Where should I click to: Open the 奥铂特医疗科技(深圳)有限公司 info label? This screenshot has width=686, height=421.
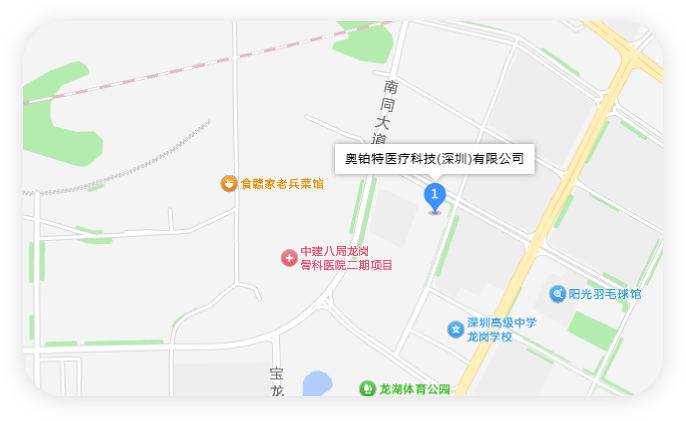[434, 159]
